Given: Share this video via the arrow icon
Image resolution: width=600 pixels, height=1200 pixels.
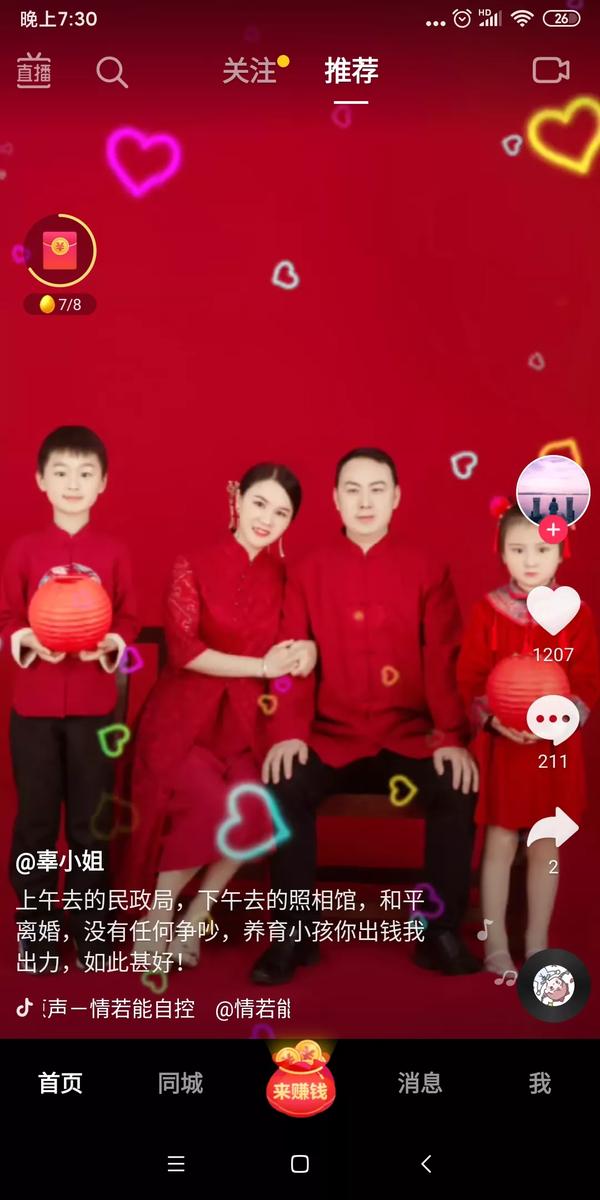Looking at the screenshot, I should click(x=553, y=827).
